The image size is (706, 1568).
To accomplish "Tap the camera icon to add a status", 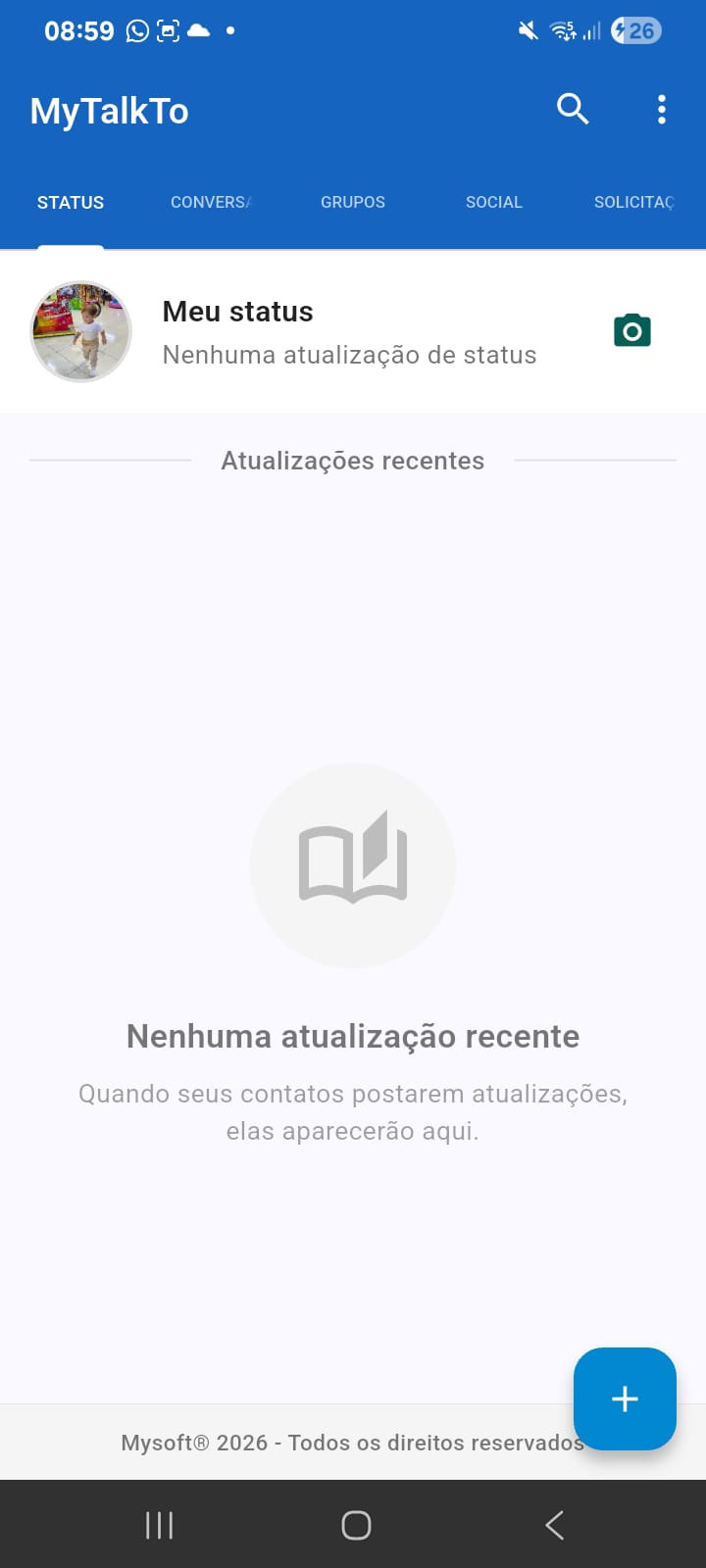I will click(x=632, y=330).
